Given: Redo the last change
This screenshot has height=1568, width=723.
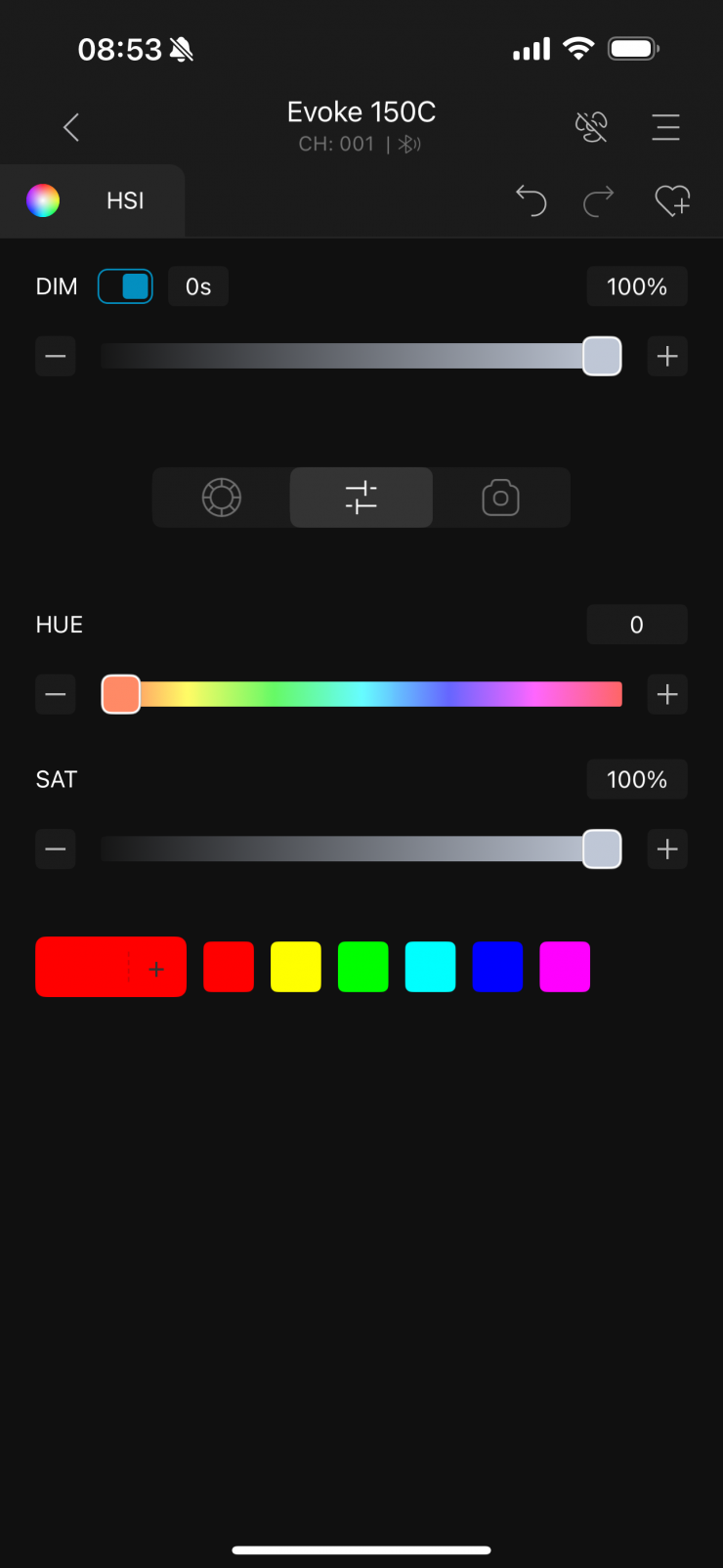Looking at the screenshot, I should [598, 201].
